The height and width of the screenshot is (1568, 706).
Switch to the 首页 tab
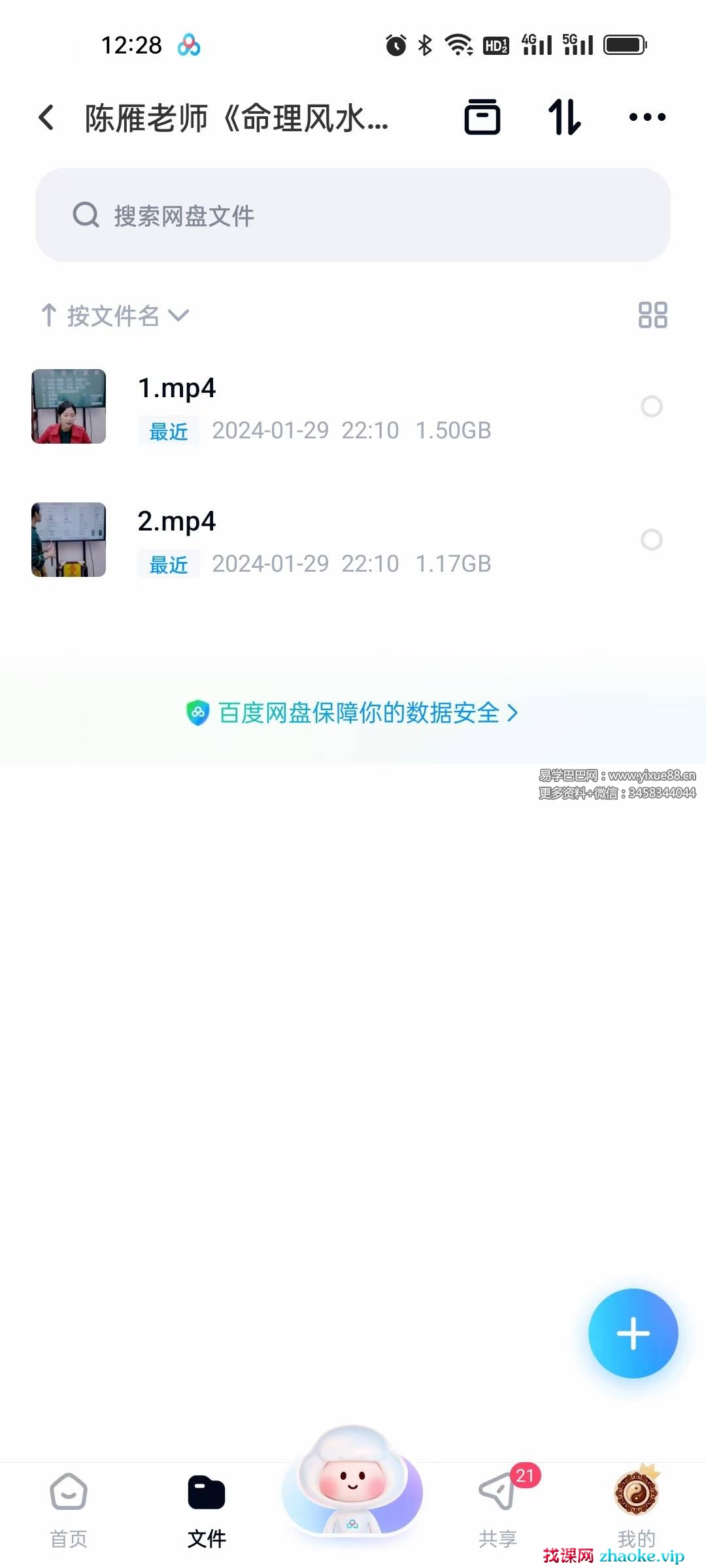click(69, 1509)
